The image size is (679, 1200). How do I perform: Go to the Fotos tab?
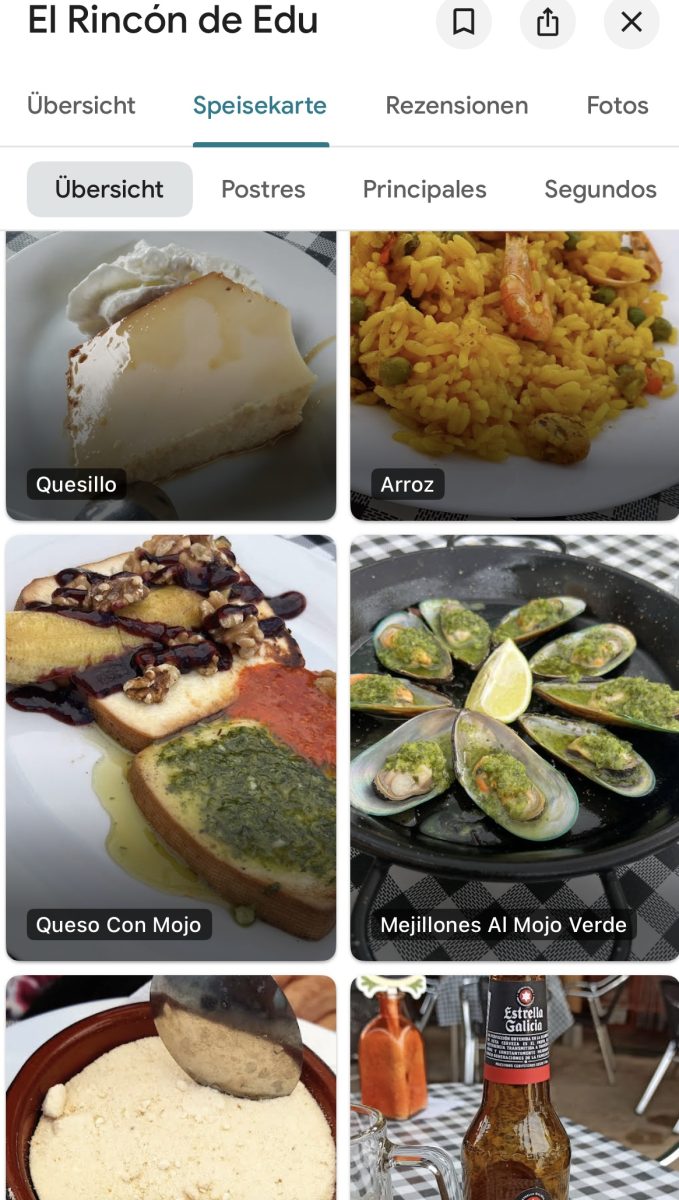click(617, 105)
